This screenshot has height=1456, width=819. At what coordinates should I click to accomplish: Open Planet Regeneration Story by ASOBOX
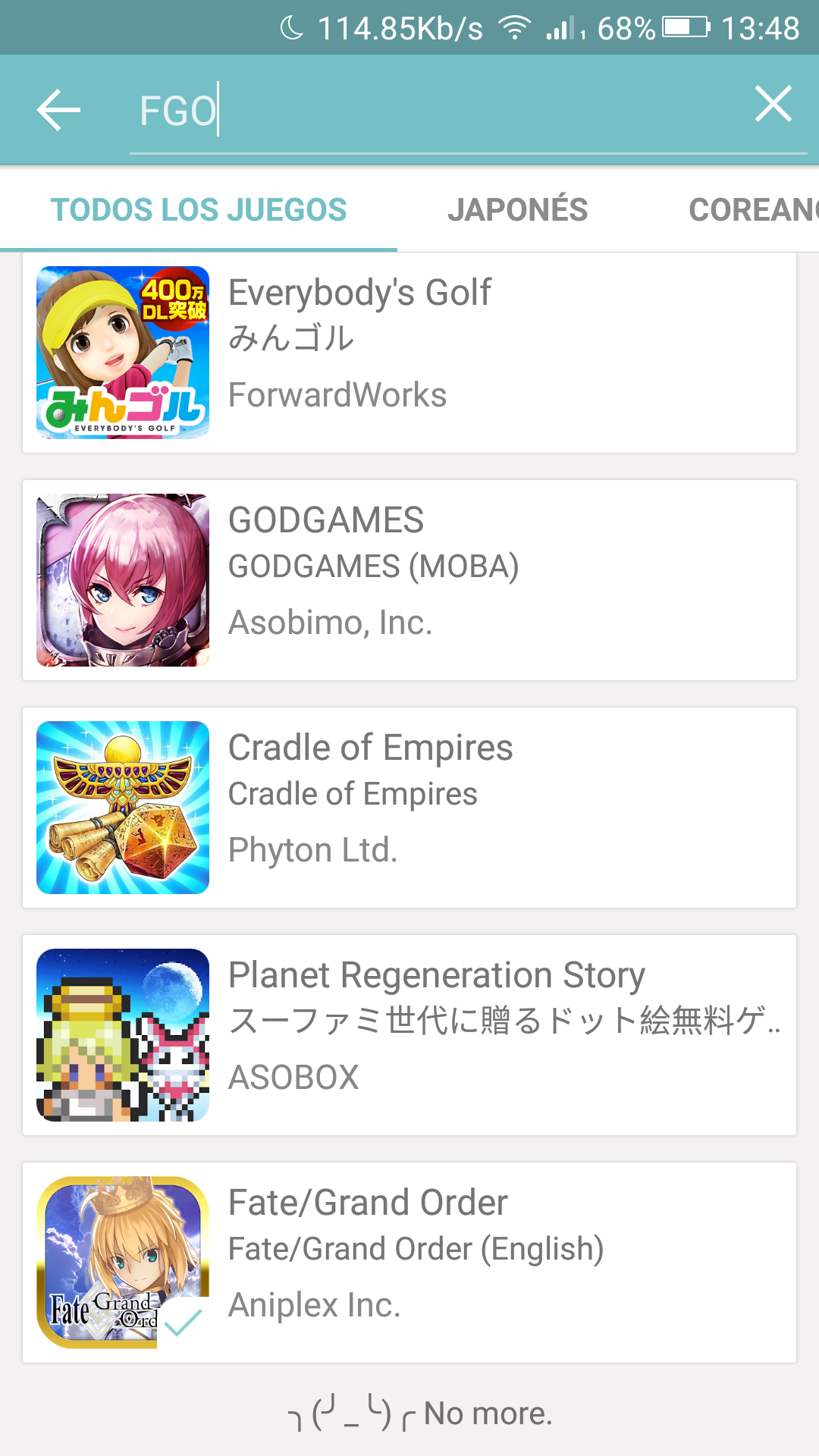(409, 1035)
